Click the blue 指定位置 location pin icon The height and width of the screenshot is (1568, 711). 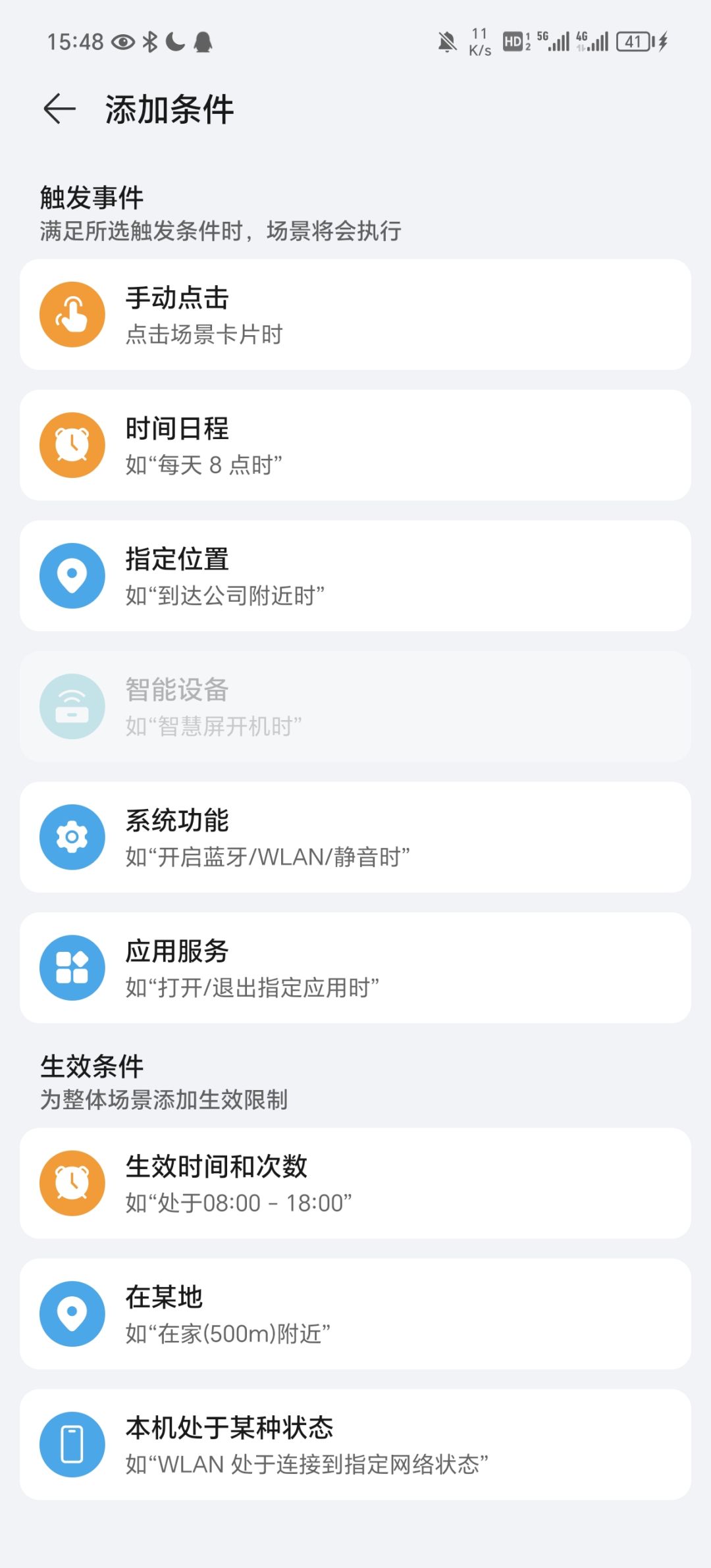tap(72, 574)
